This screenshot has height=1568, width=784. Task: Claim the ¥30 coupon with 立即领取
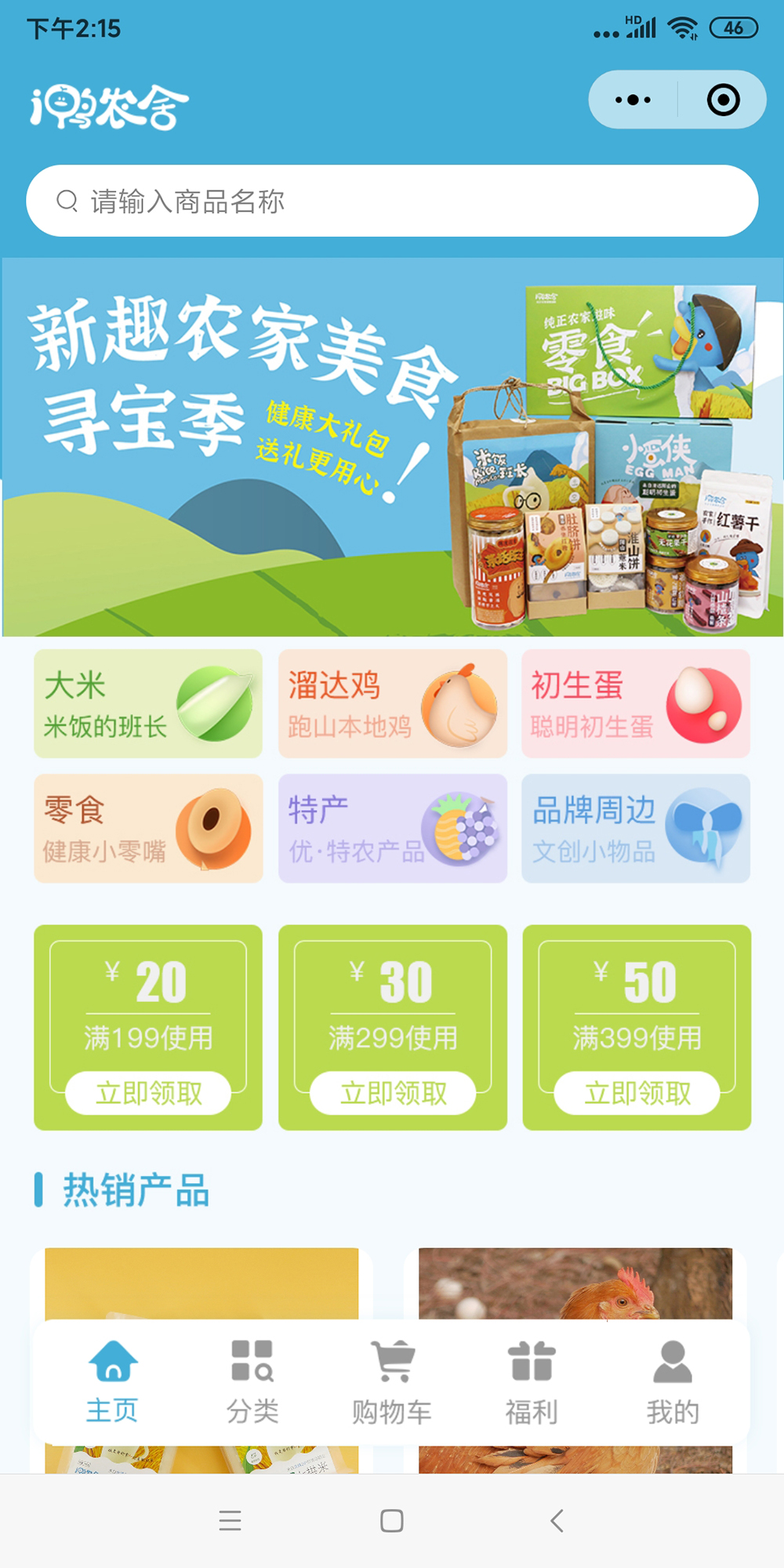[x=393, y=1092]
